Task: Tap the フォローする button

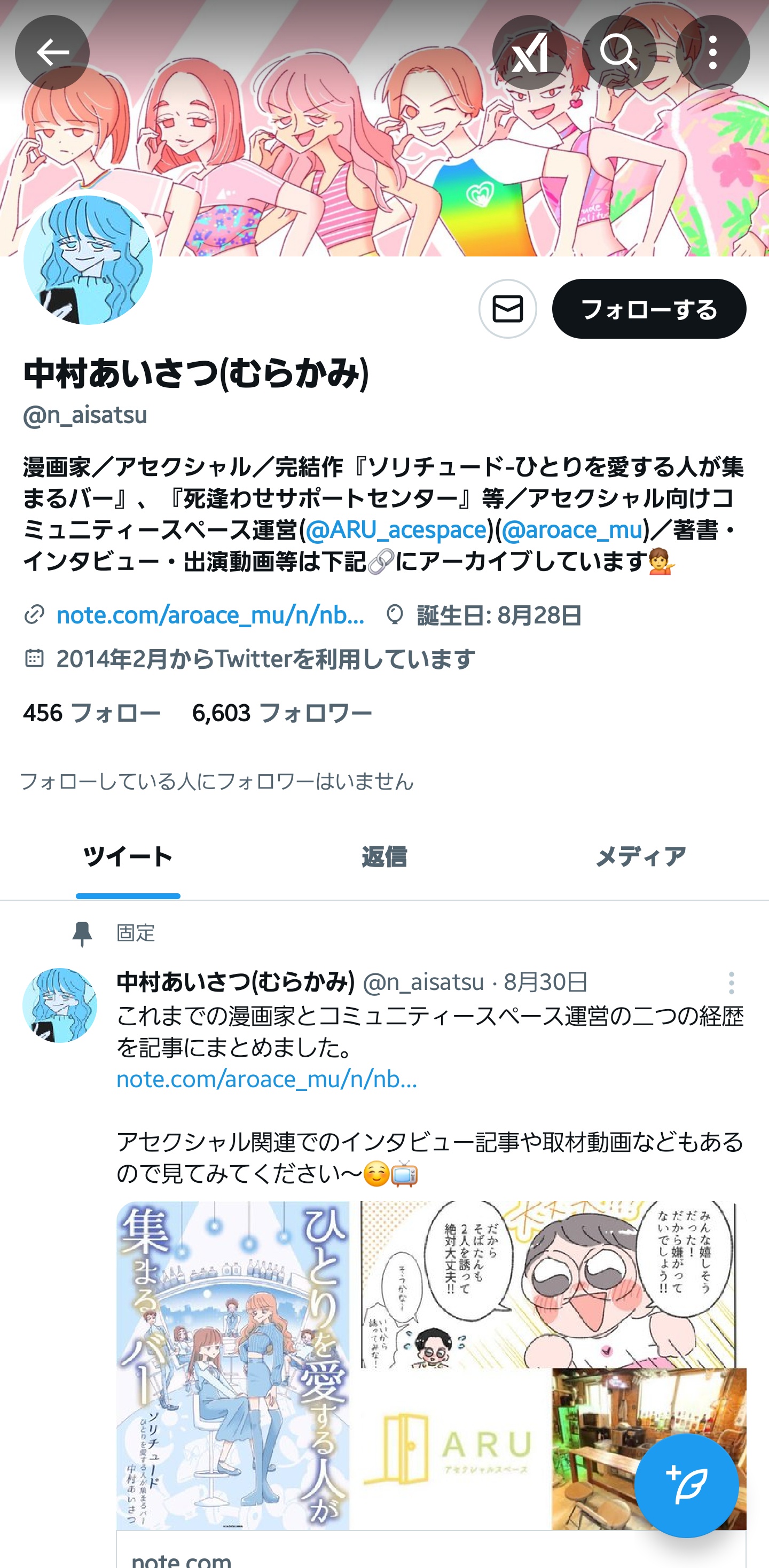Action: click(648, 309)
